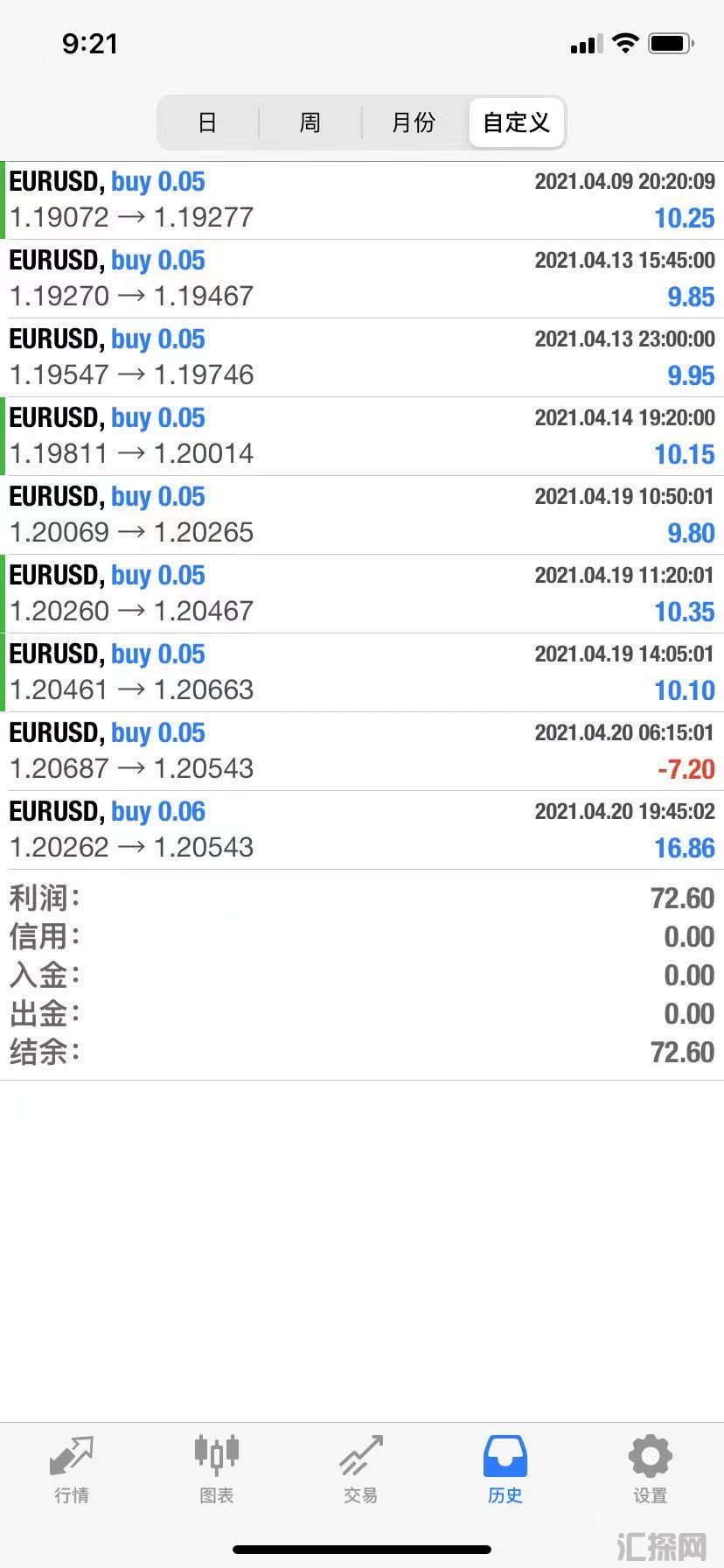
Task: Open the trade closed 2021.04.19 11:20:01
Action: pyautogui.click(x=362, y=594)
